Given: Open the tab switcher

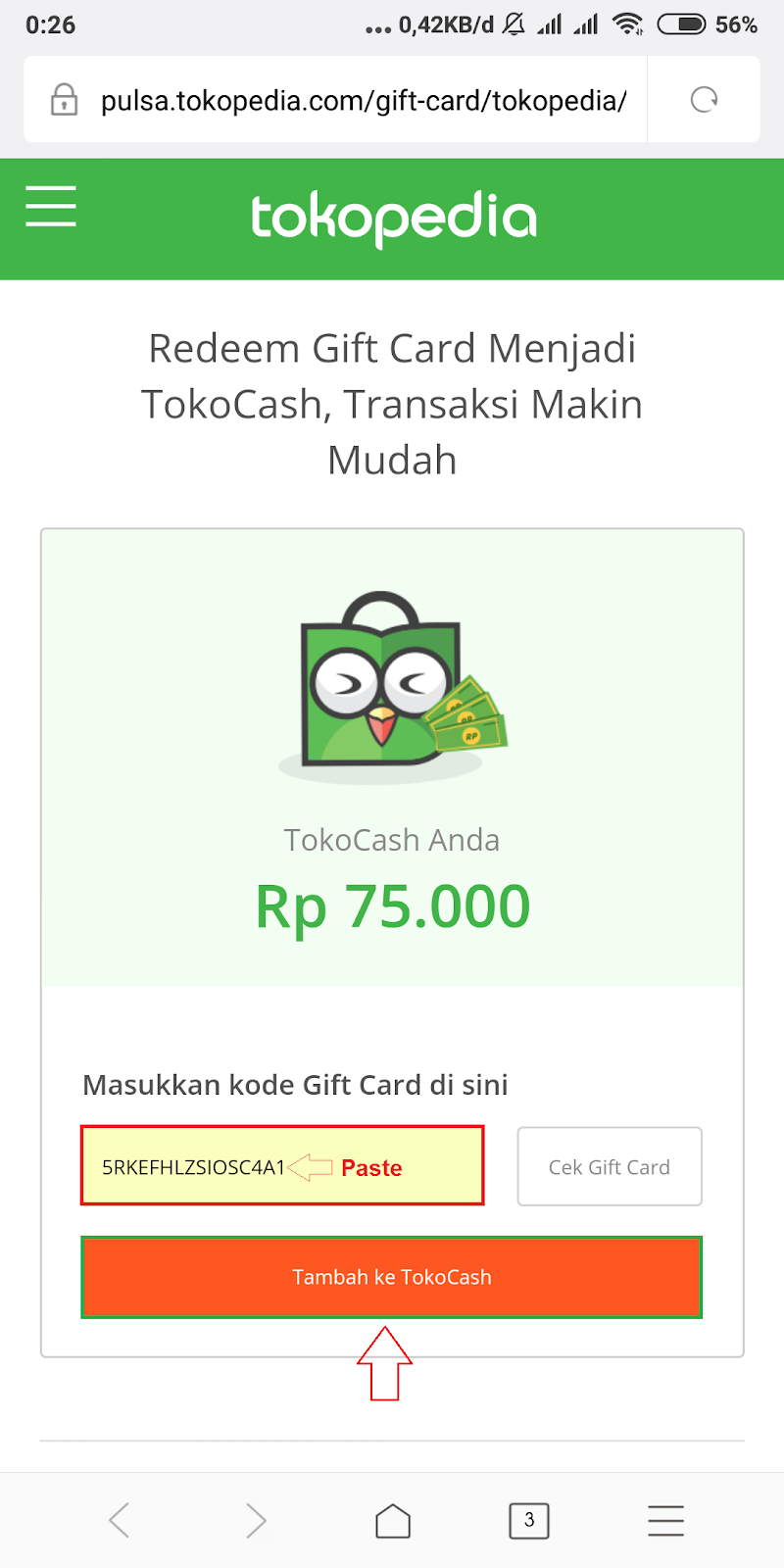Looking at the screenshot, I should [529, 1521].
